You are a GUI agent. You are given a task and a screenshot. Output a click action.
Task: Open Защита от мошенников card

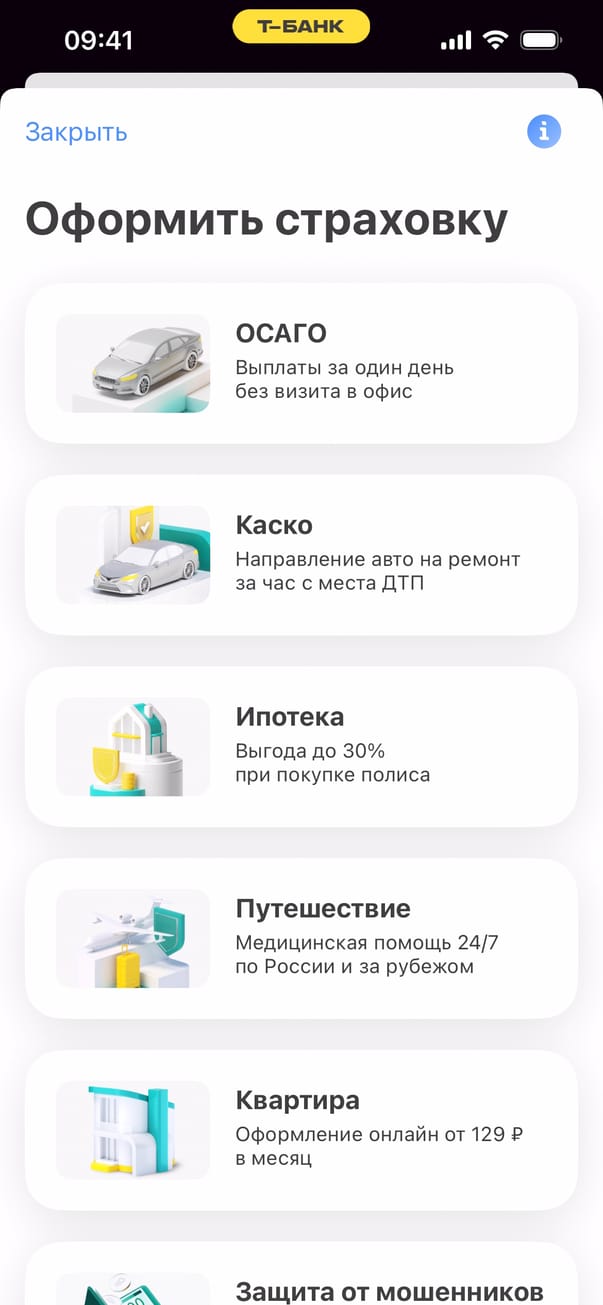click(301, 1280)
